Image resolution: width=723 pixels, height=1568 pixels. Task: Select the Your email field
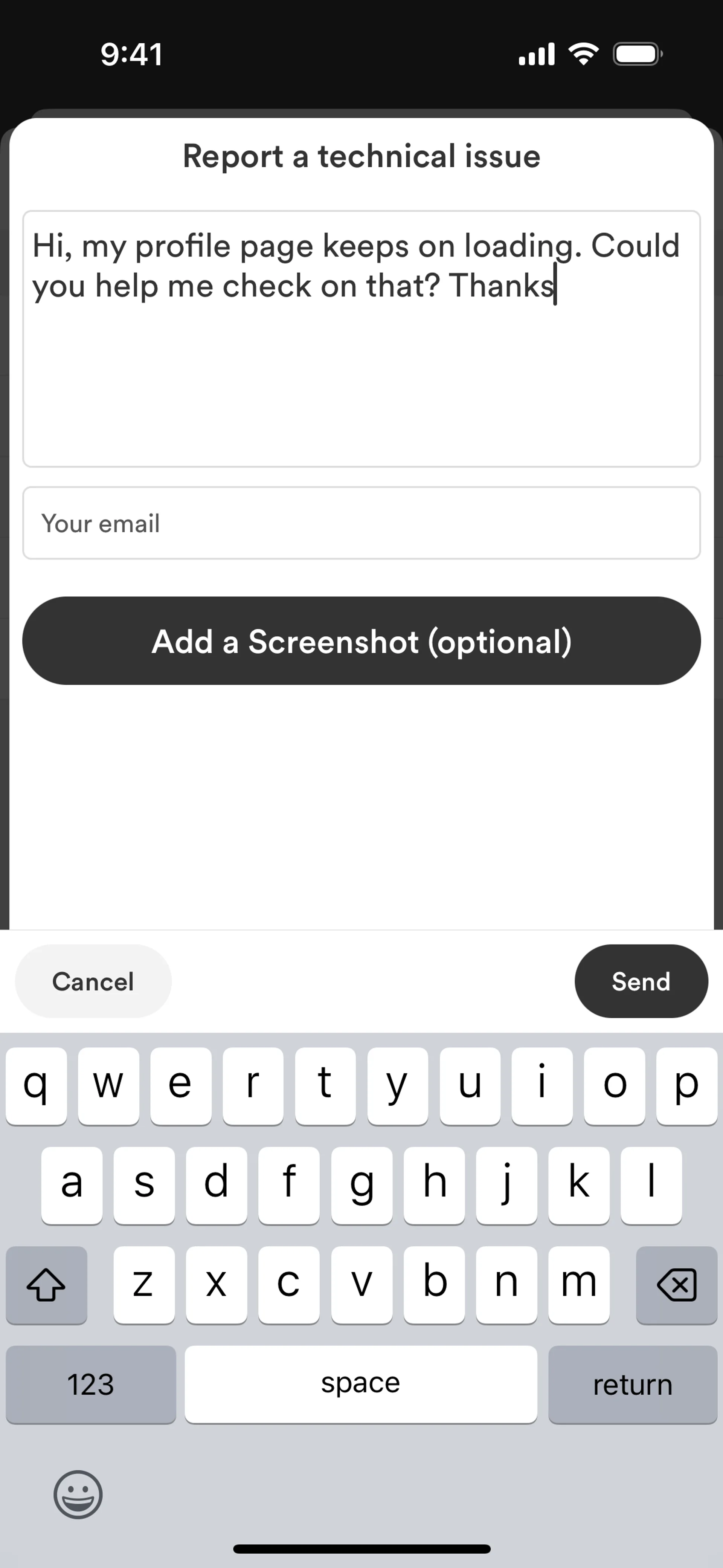(x=361, y=522)
